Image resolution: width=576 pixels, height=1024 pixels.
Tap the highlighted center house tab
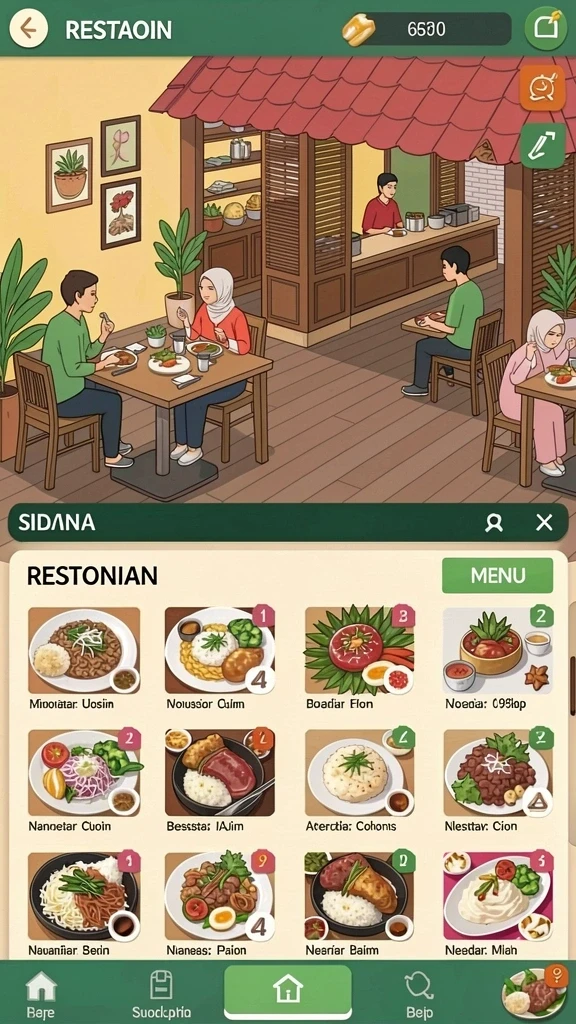point(287,991)
